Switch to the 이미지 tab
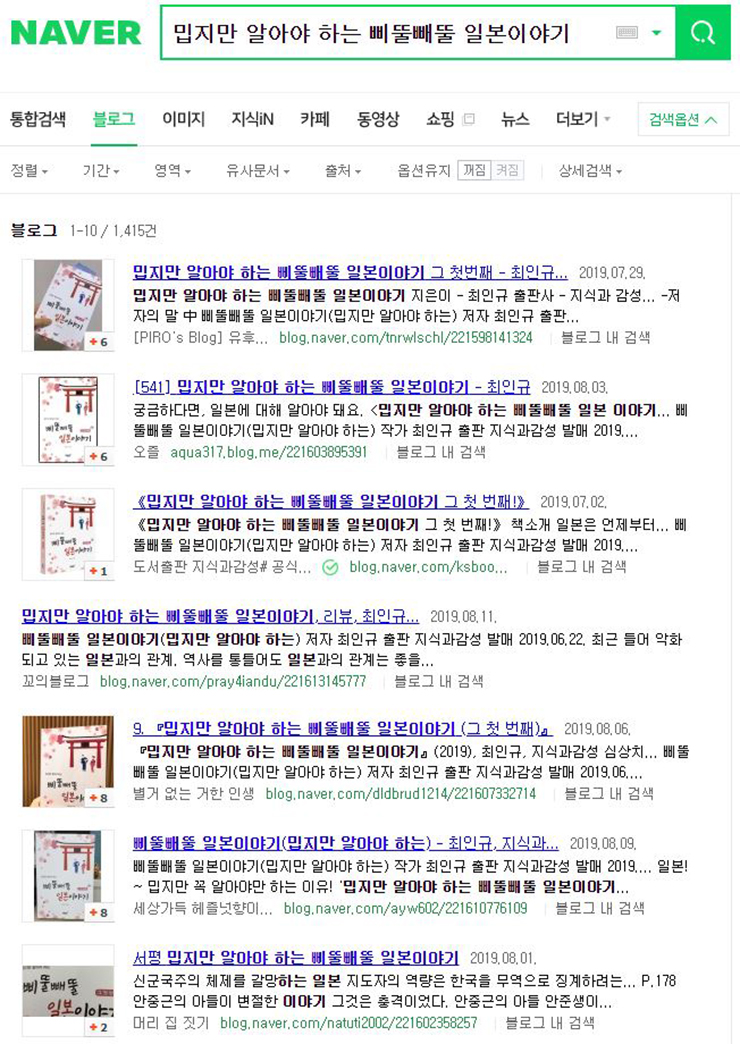This screenshot has height=1044, width=740. tap(184, 119)
